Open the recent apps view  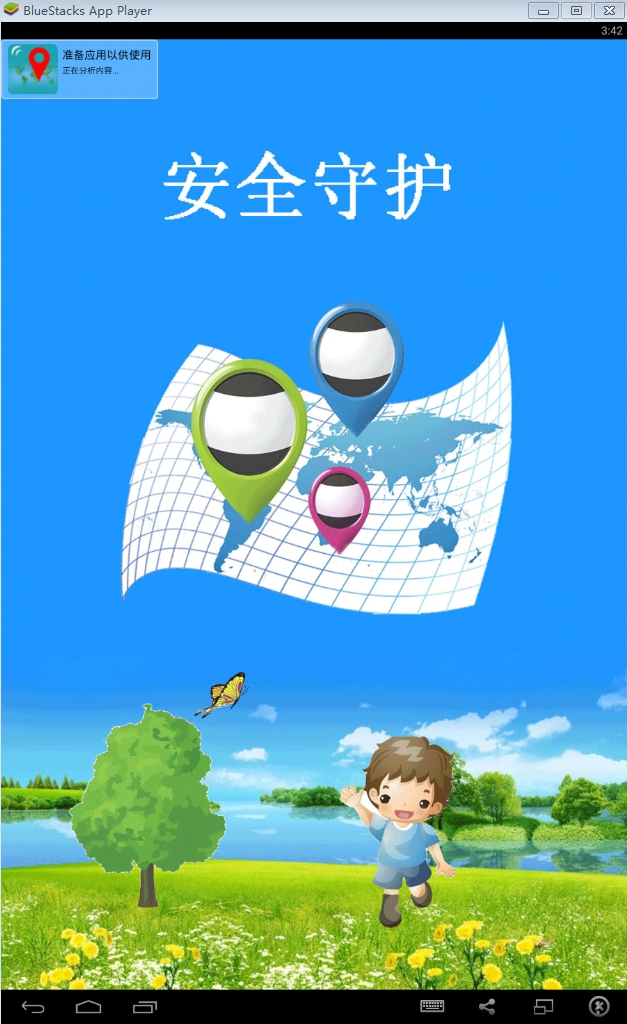coord(145,1006)
